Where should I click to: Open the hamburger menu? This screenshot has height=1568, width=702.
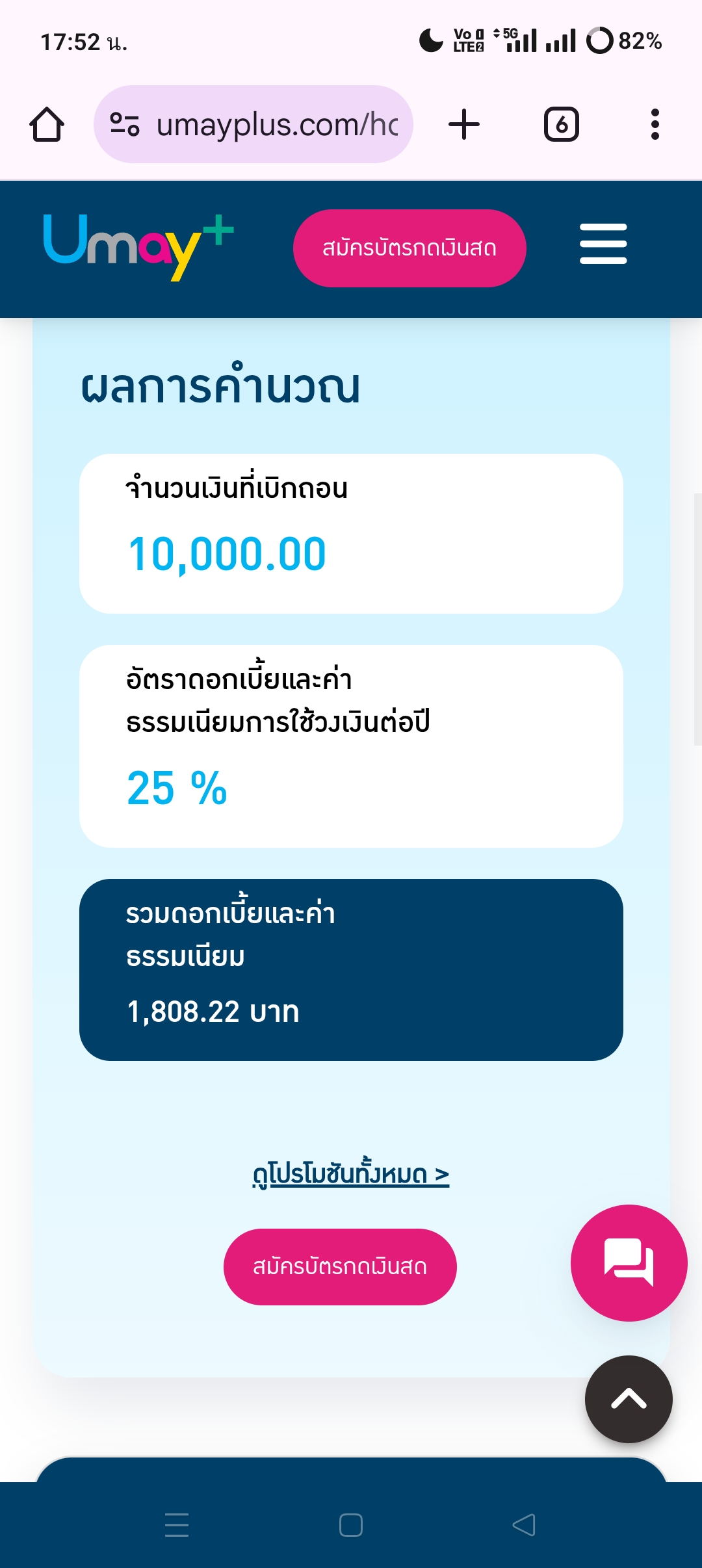603,244
